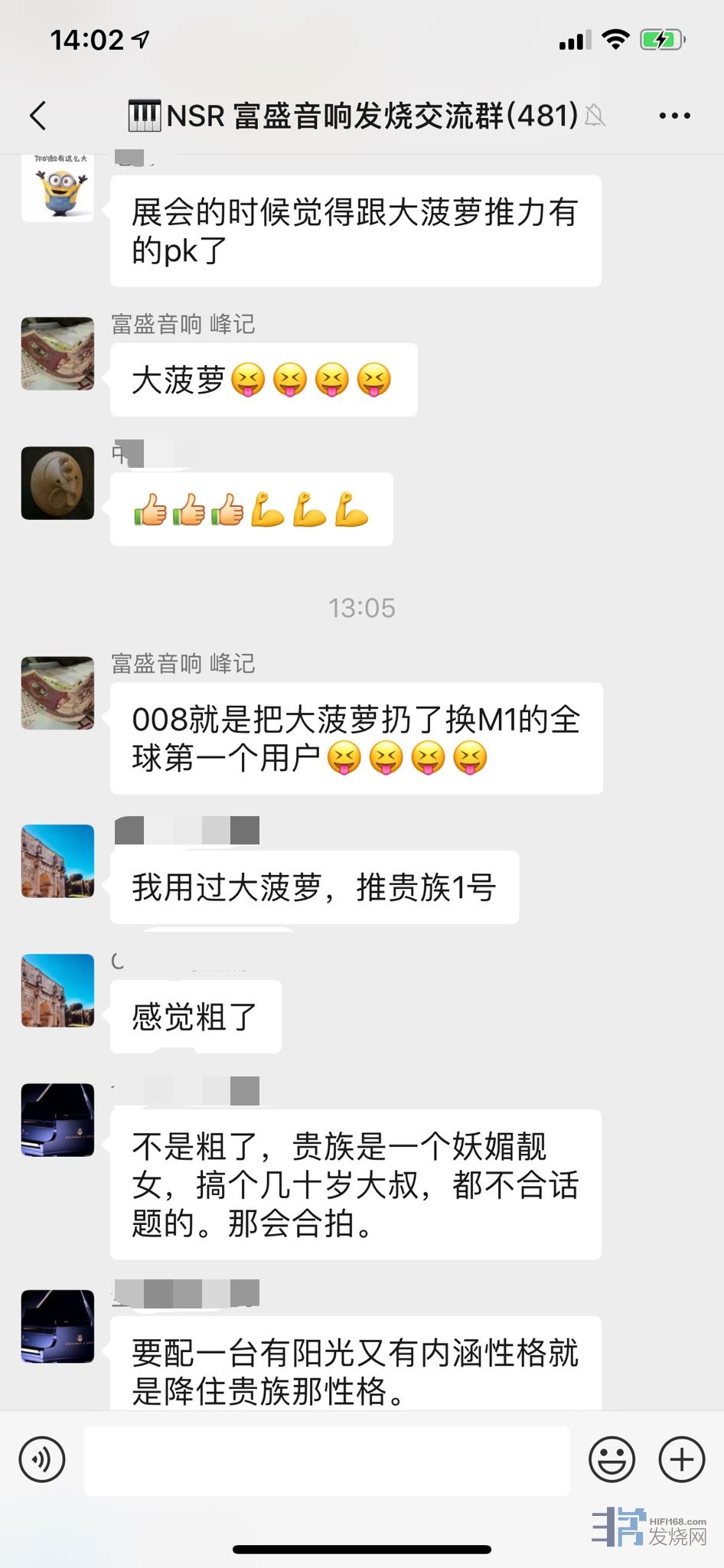The image size is (724, 1568).
Task: Tap the message text field
Action: [x=327, y=1460]
